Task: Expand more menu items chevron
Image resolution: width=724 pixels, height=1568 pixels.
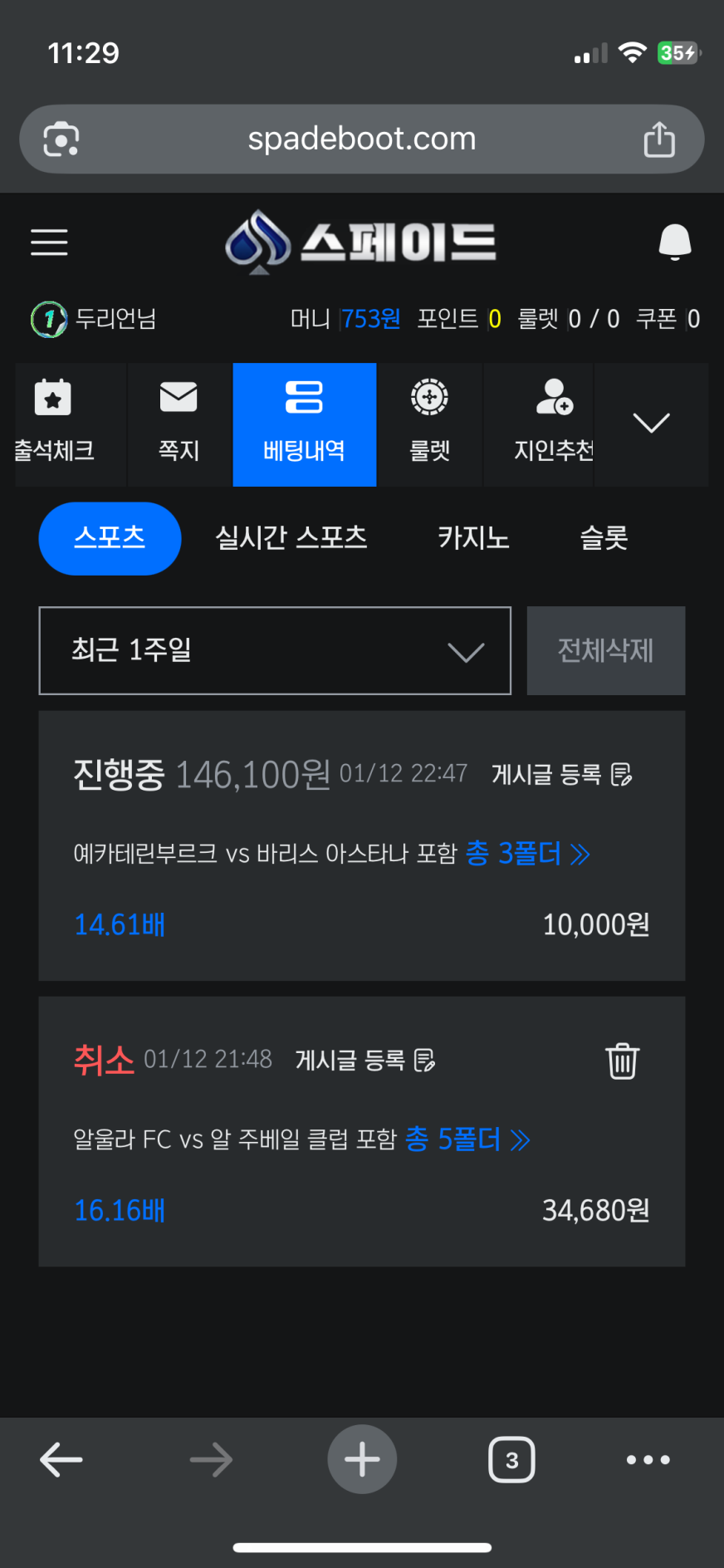Action: point(651,423)
